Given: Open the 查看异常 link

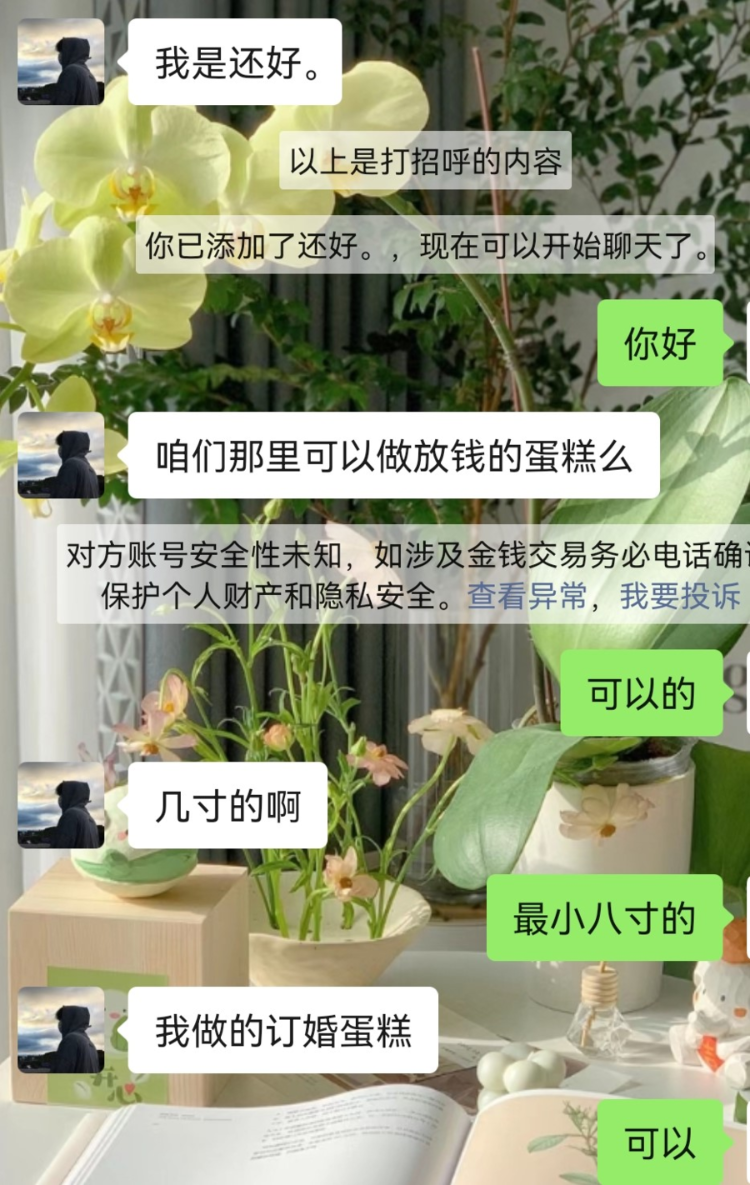Looking at the screenshot, I should tap(527, 597).
